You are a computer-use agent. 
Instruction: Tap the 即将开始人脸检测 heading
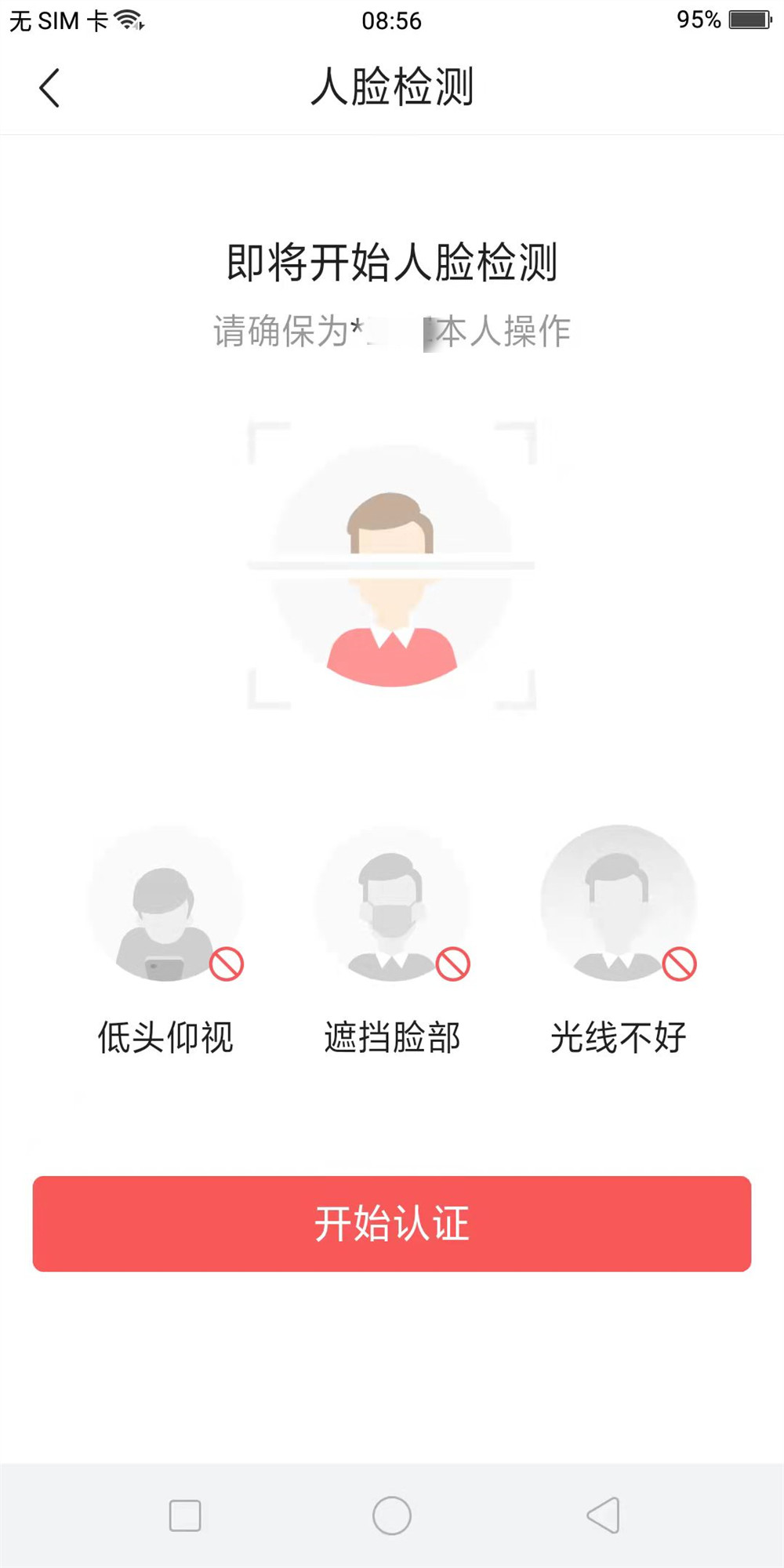(x=392, y=262)
